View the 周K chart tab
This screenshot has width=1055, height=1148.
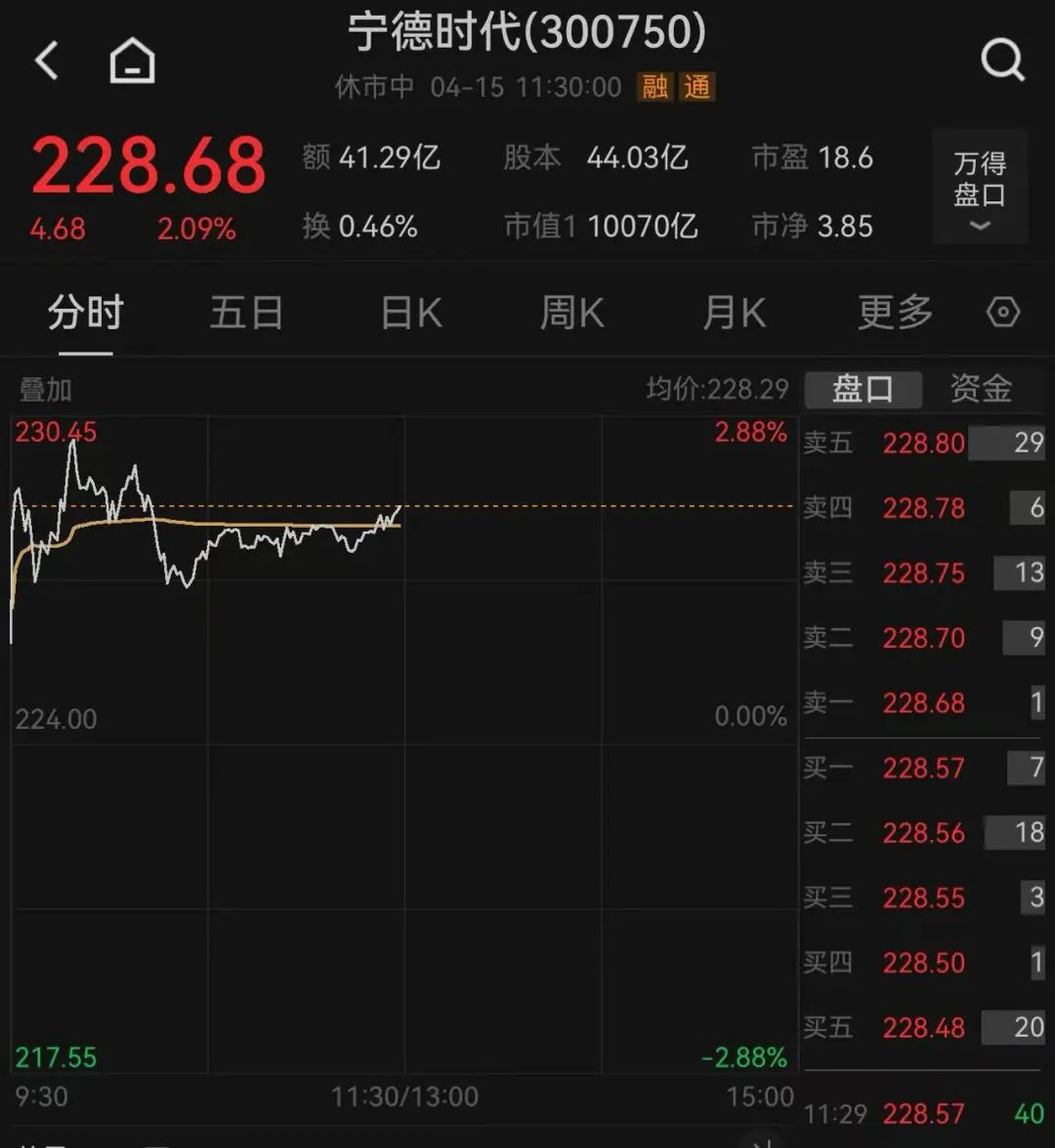coord(572,314)
